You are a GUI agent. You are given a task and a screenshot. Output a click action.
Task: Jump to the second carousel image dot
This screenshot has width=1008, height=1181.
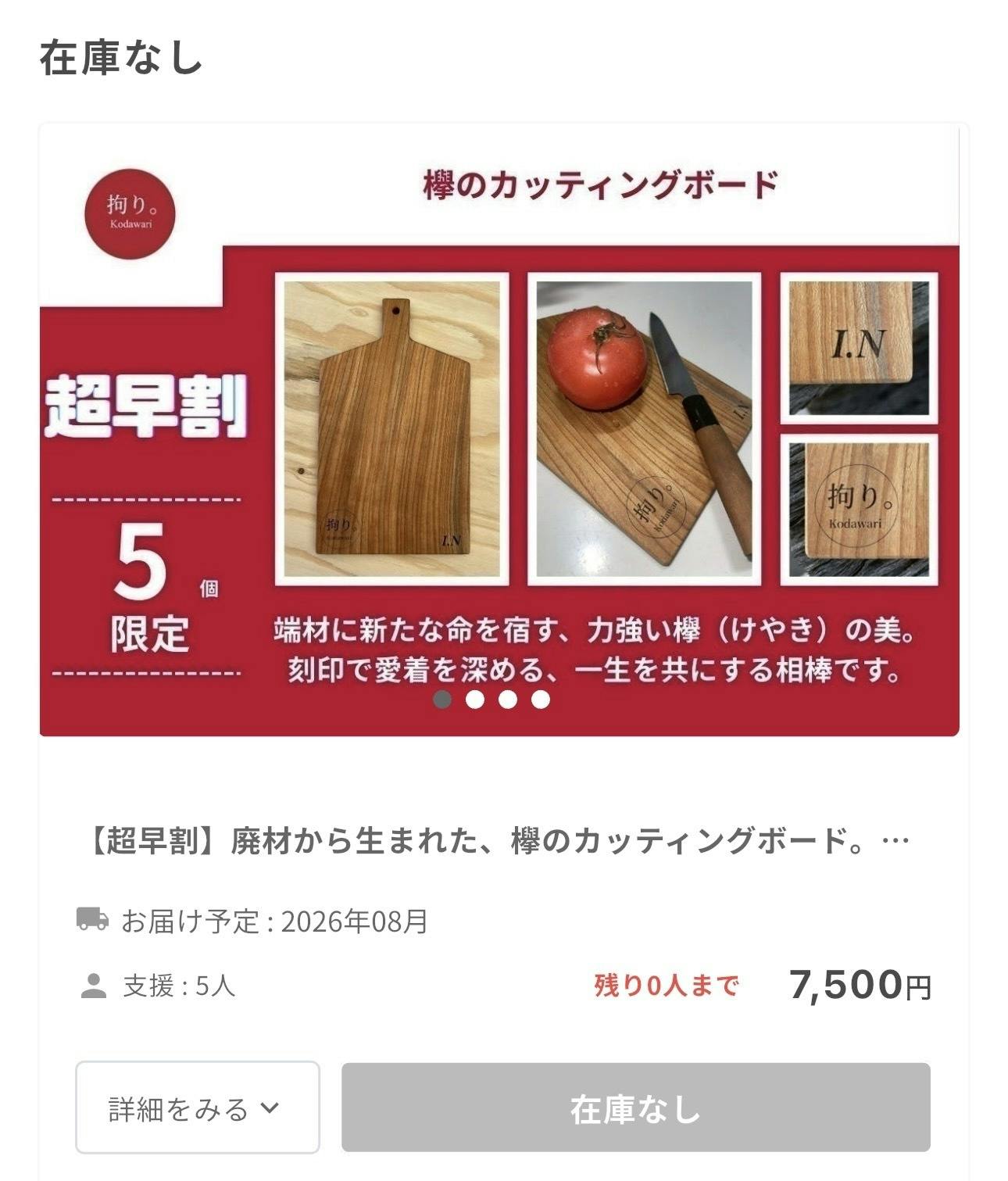[475, 700]
